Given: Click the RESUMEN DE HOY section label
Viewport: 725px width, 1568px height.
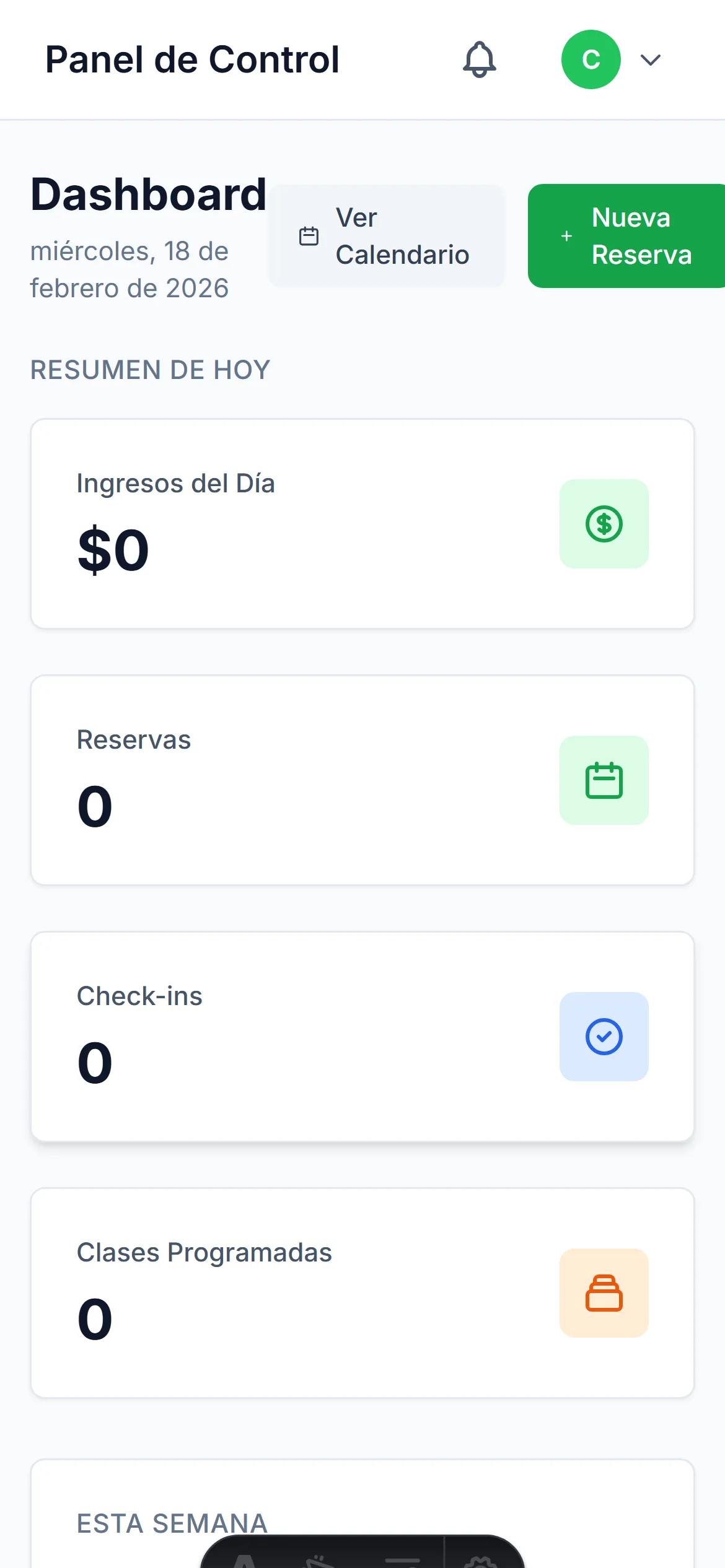Looking at the screenshot, I should [150, 370].
